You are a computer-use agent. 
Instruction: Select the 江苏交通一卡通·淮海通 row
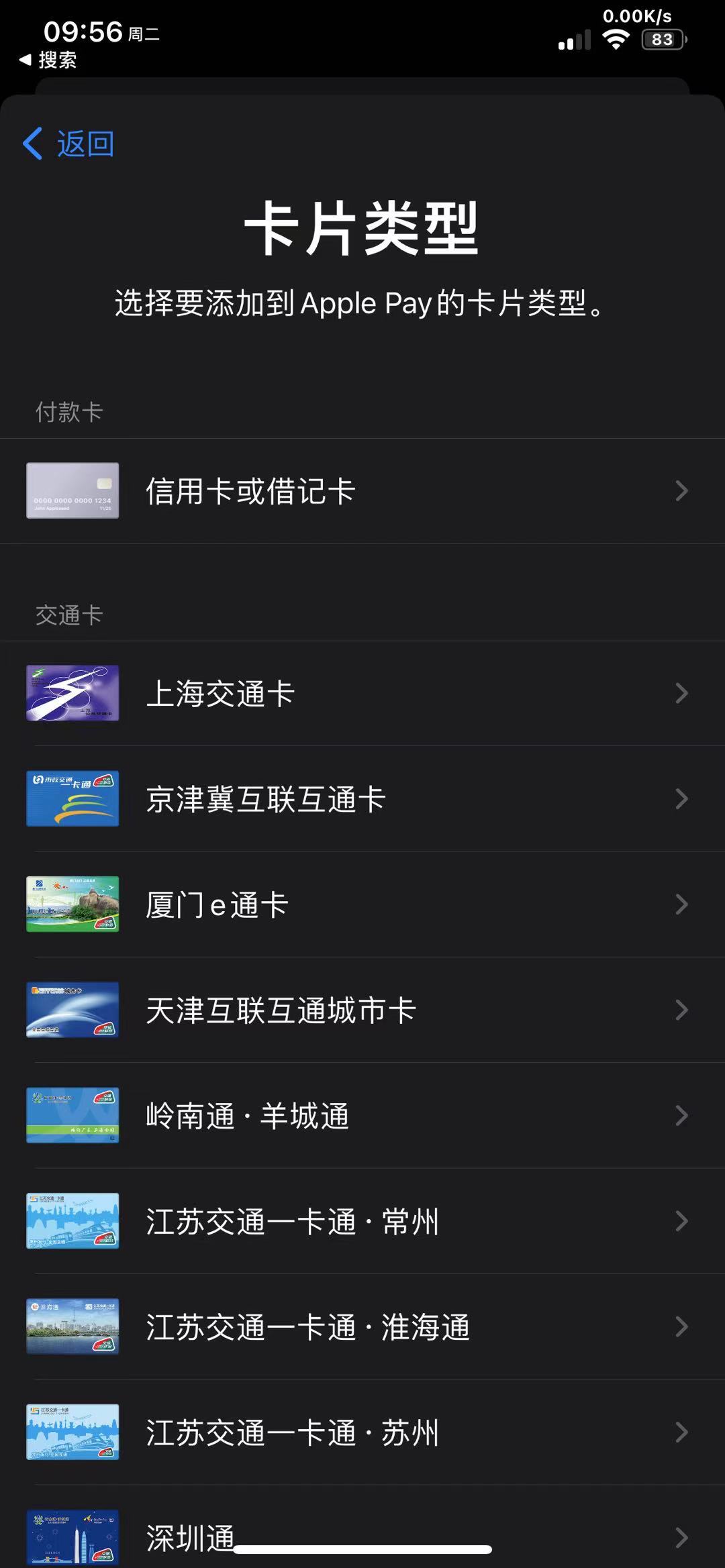pyautogui.click(x=362, y=1327)
